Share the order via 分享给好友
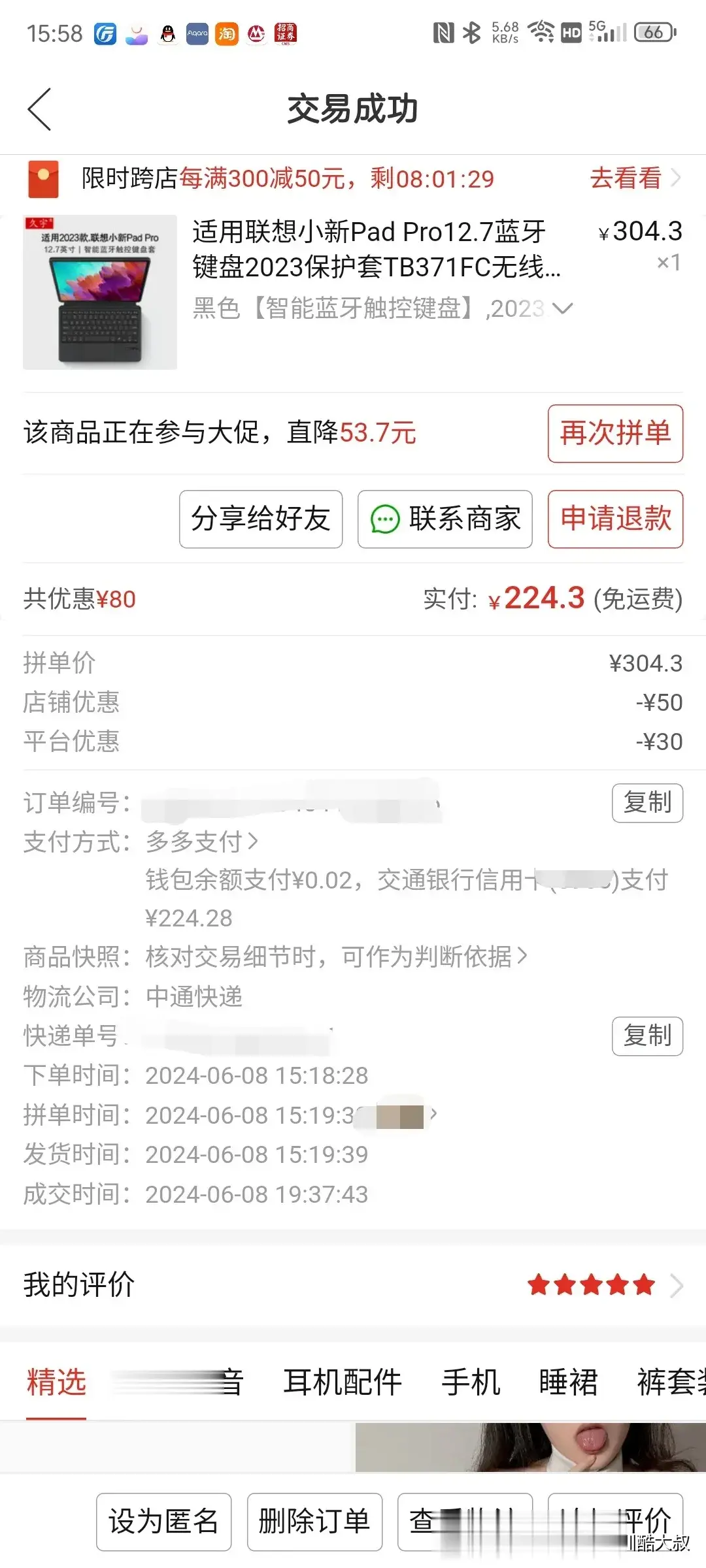 (261, 519)
